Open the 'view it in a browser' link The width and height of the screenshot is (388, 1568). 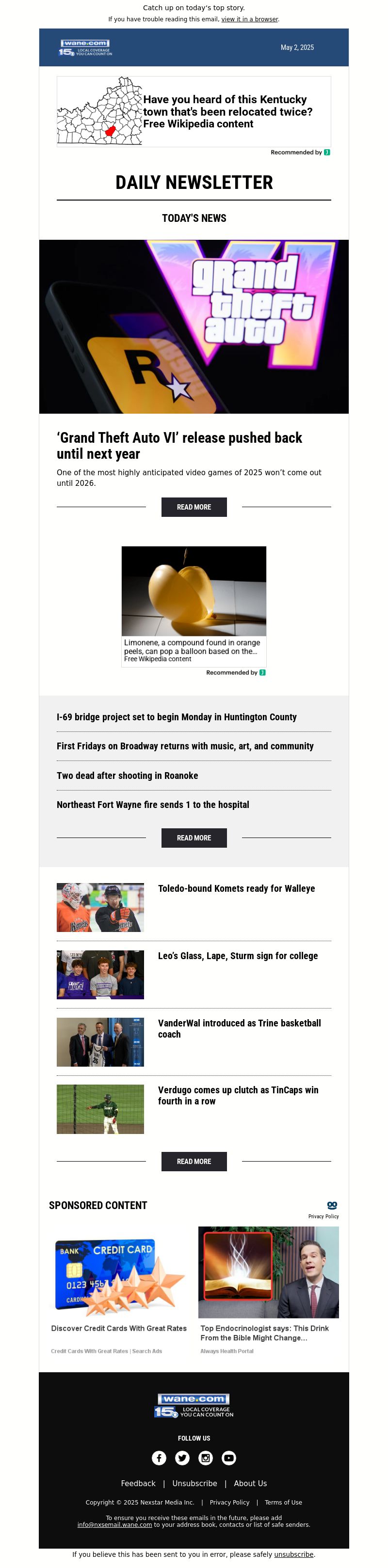[x=249, y=19]
